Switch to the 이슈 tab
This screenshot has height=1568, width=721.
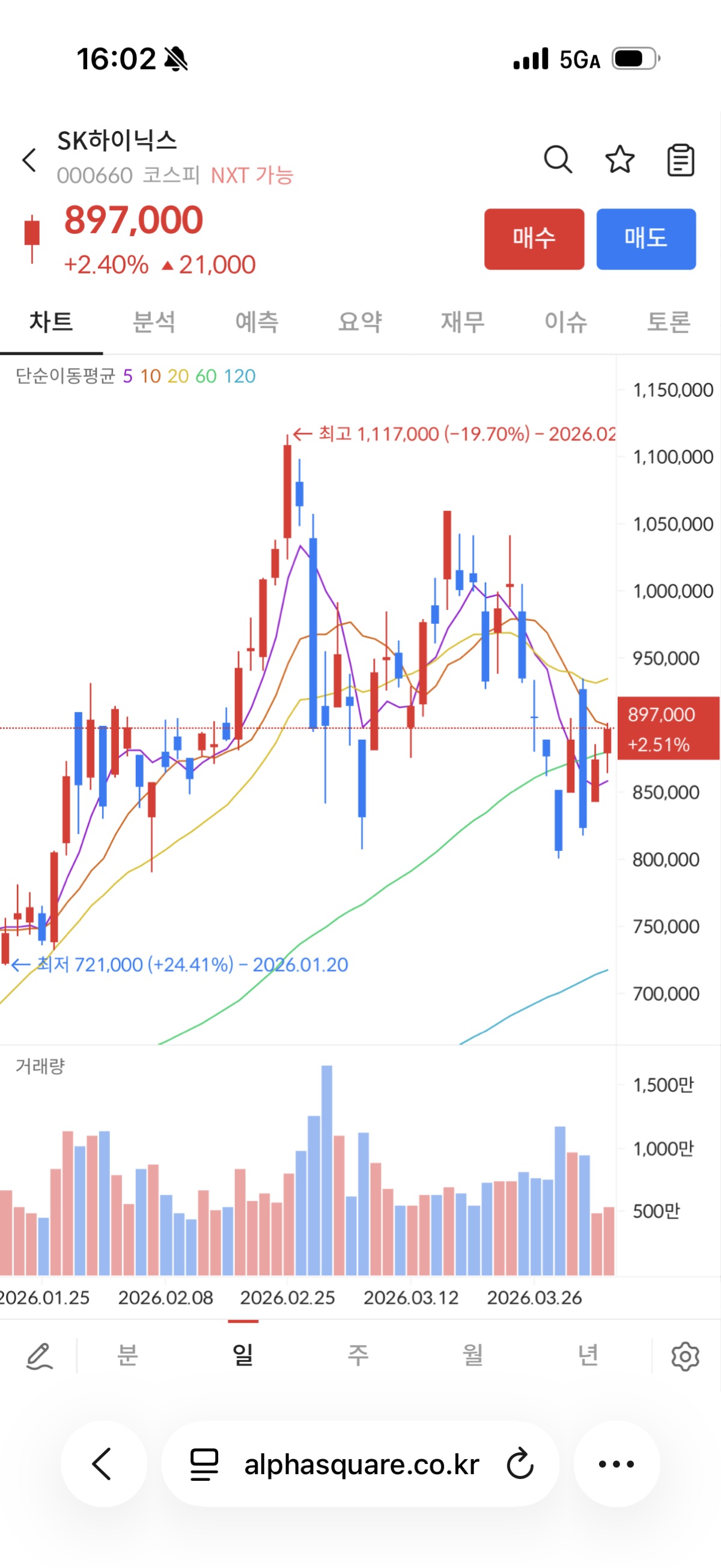point(565,322)
